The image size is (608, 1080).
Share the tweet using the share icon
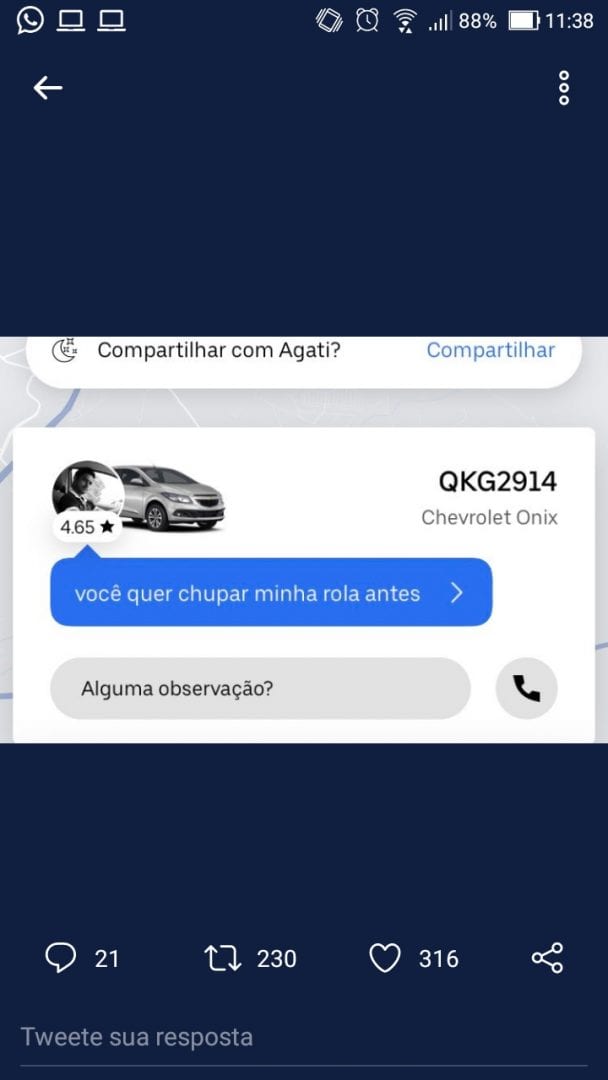coord(547,958)
